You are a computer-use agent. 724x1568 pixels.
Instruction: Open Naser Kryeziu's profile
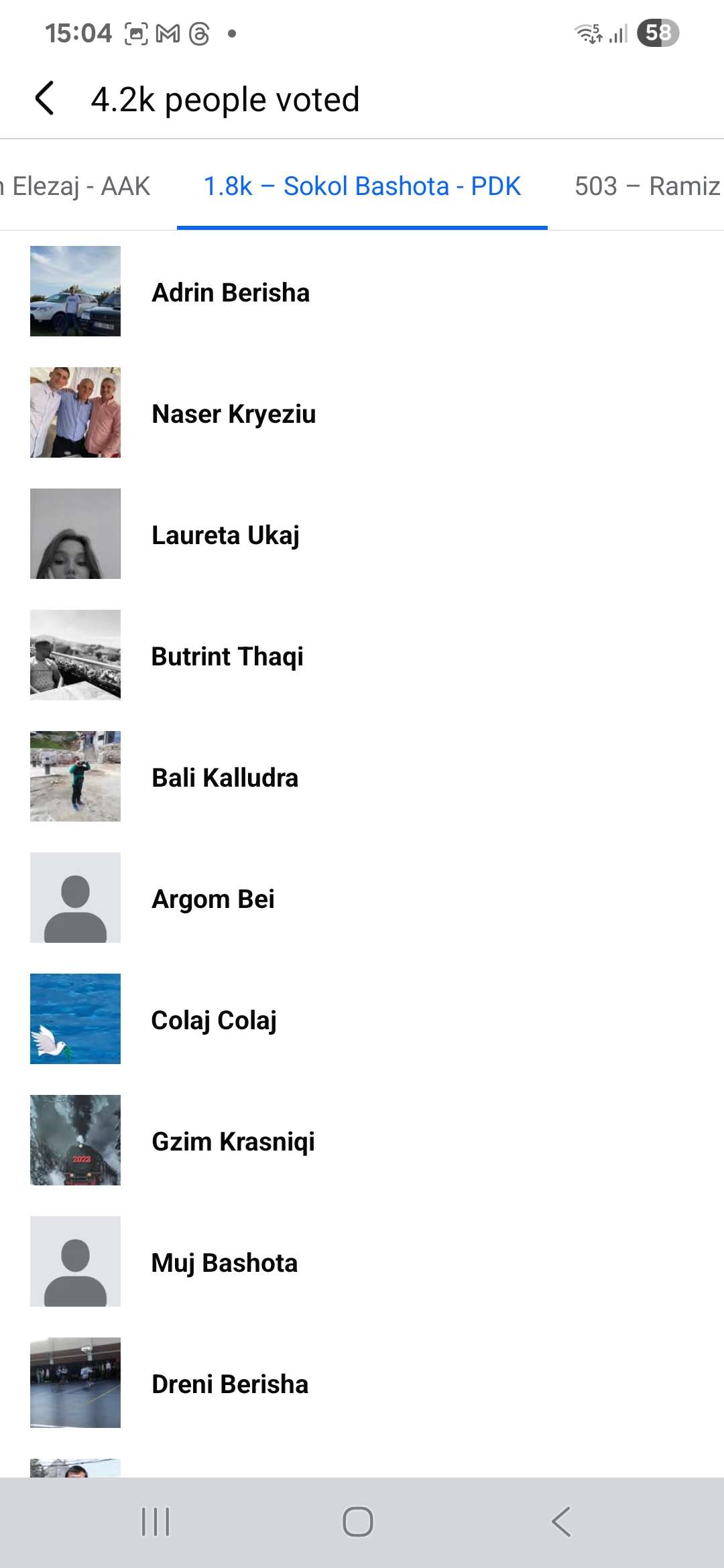(233, 413)
